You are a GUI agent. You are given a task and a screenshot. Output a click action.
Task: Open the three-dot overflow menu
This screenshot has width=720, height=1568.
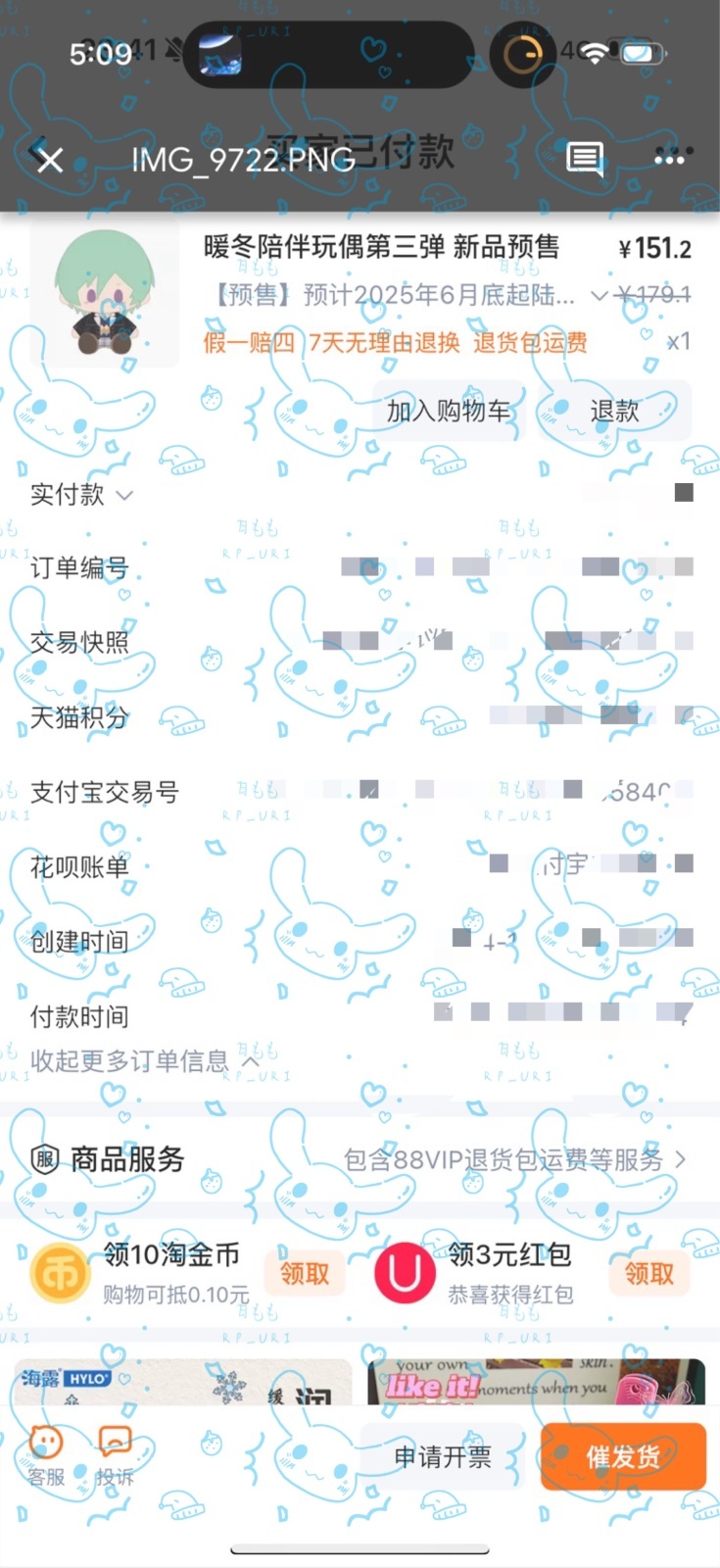click(670, 158)
